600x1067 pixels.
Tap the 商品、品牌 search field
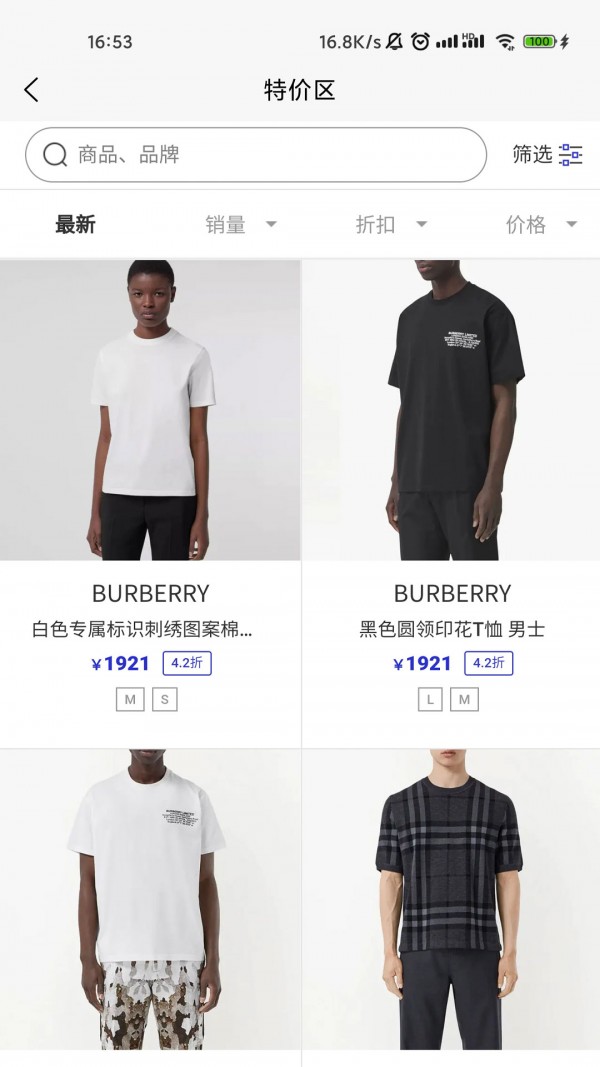click(x=255, y=155)
